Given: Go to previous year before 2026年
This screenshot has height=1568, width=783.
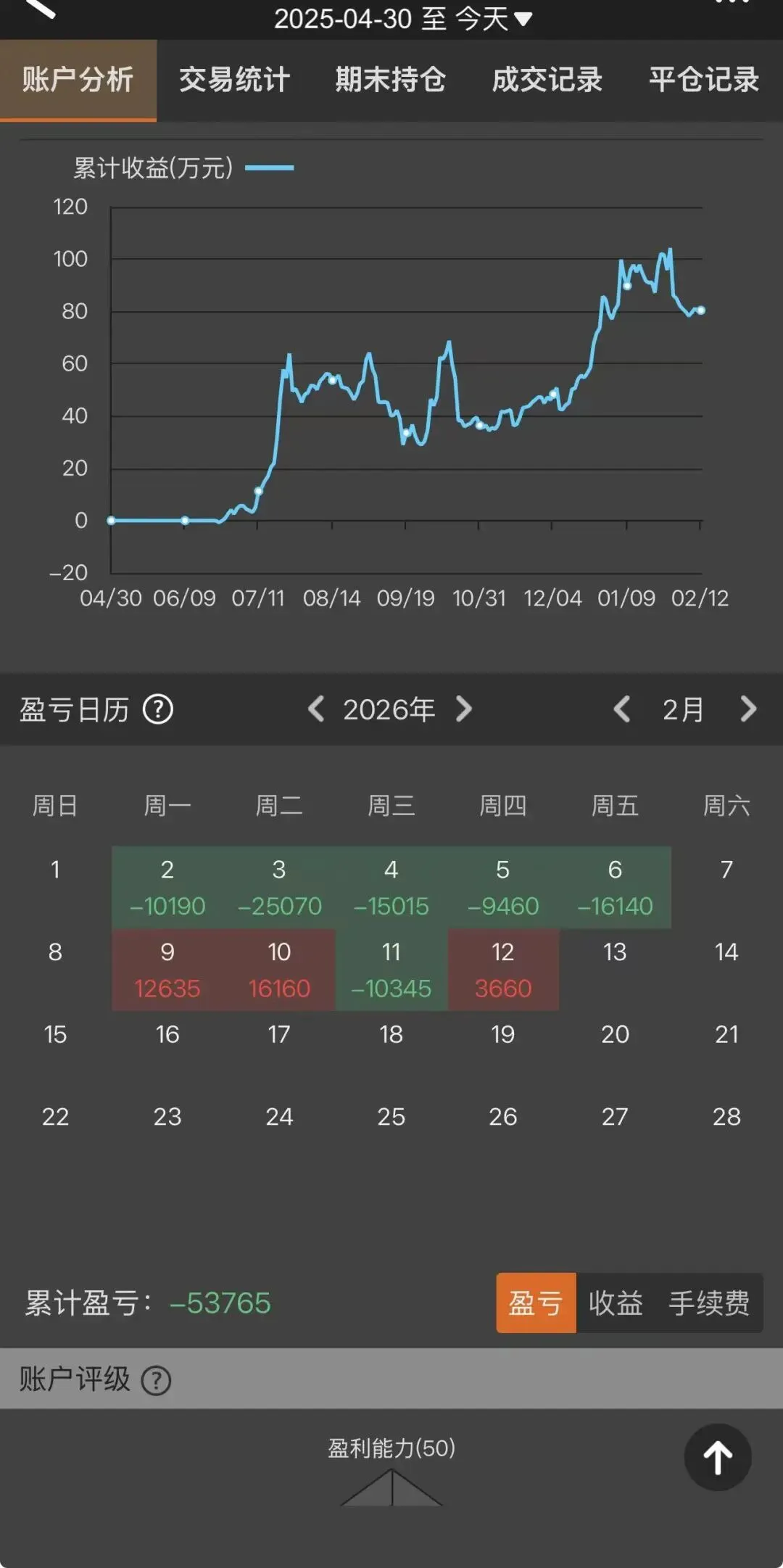Looking at the screenshot, I should pyautogui.click(x=316, y=709).
